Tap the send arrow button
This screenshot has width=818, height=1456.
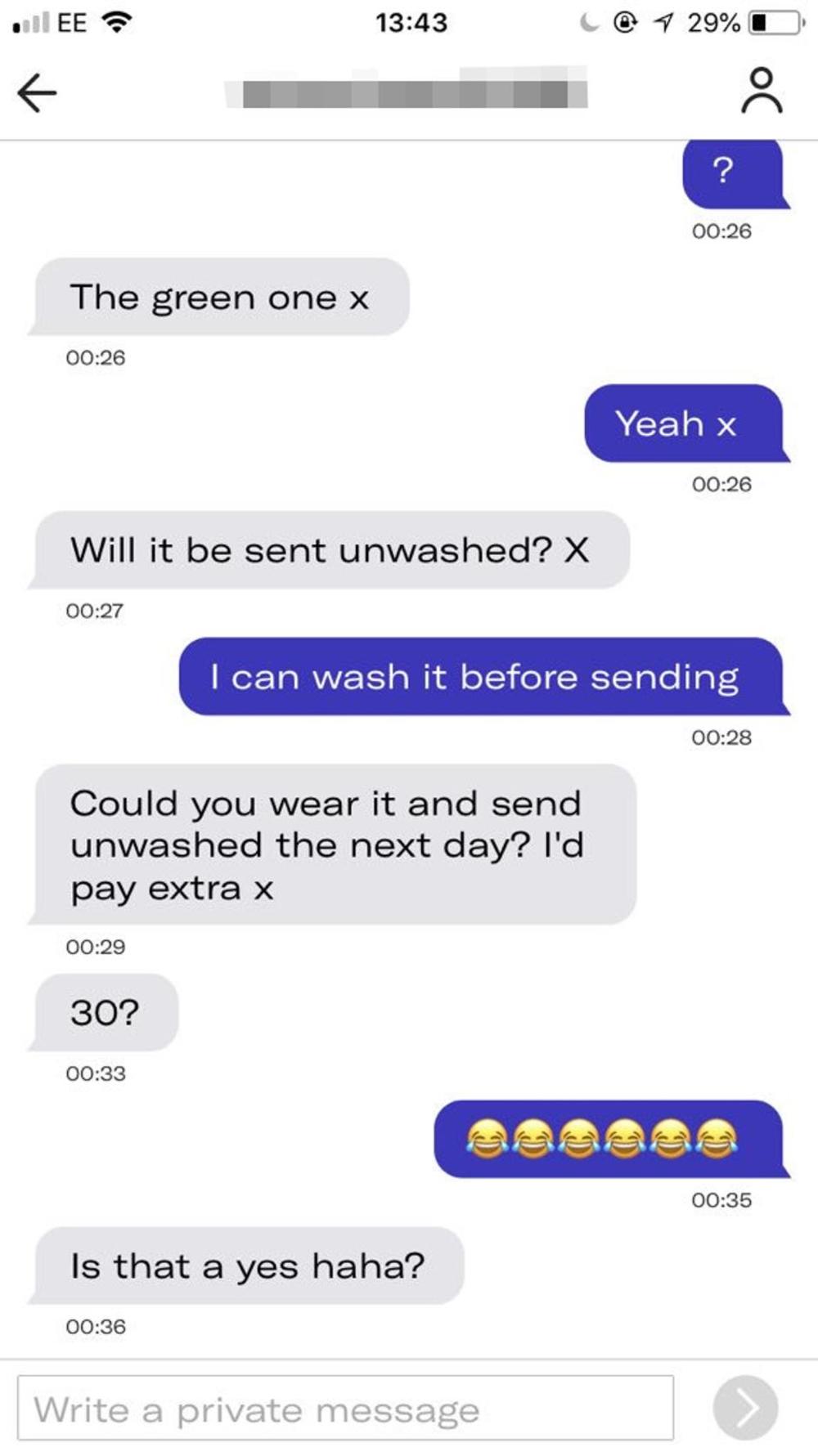[x=744, y=1408]
